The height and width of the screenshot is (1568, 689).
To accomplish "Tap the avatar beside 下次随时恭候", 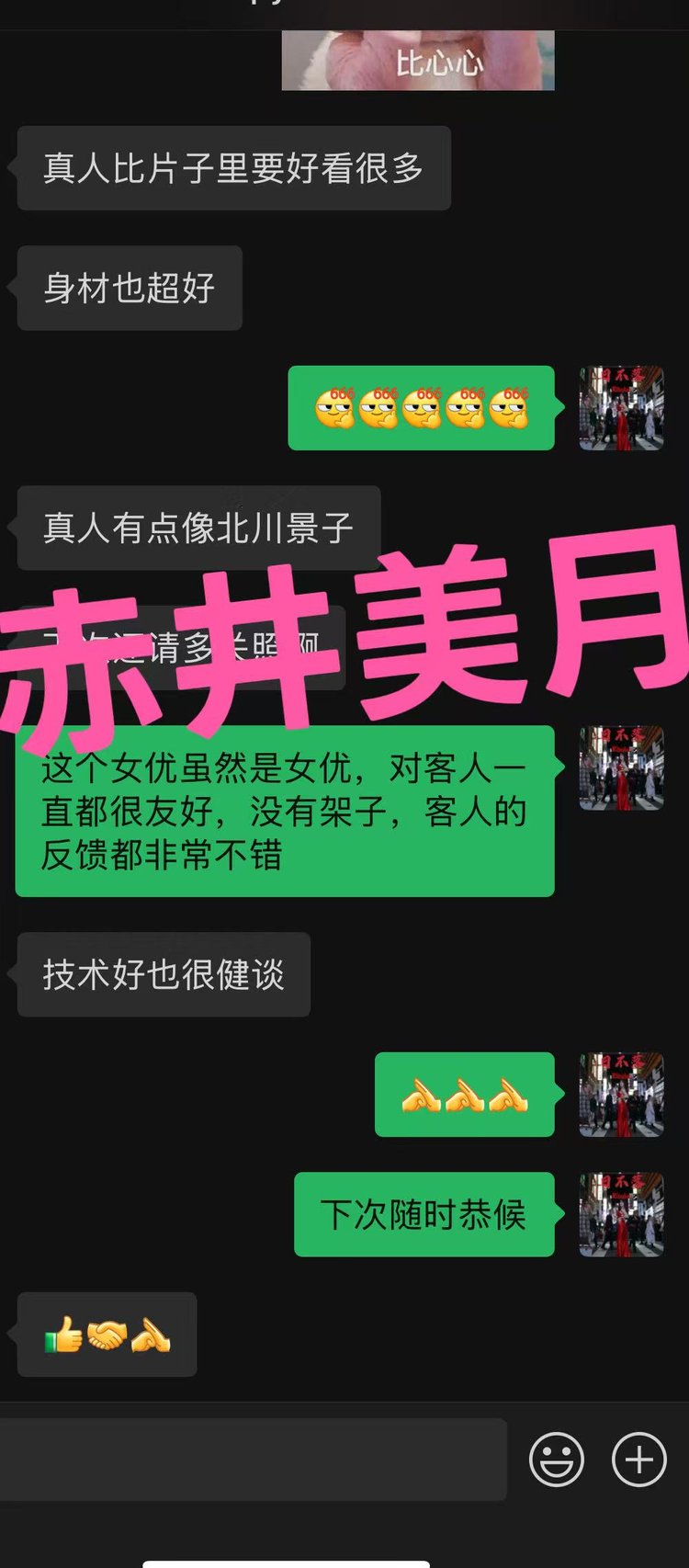I will (621, 1214).
